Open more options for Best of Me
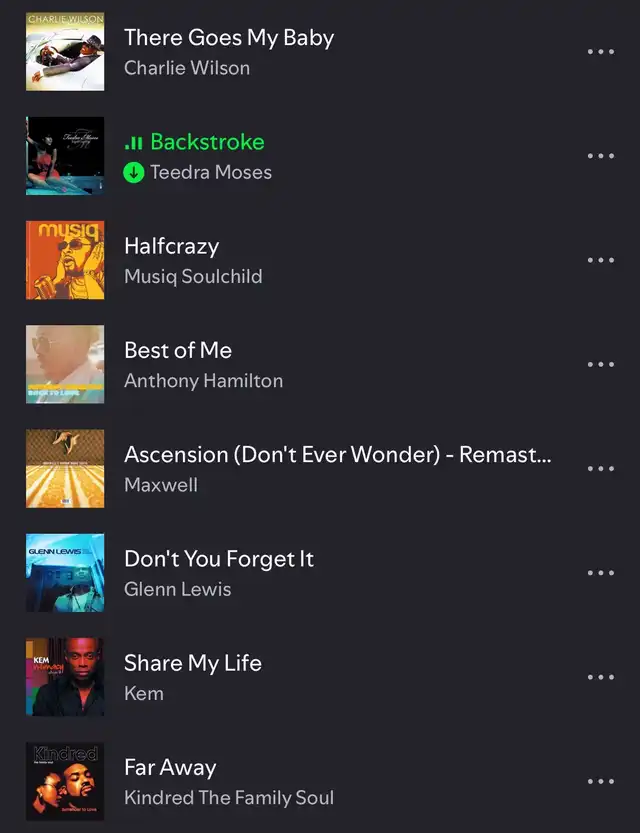Screen dimensions: 640x833 click(600, 365)
